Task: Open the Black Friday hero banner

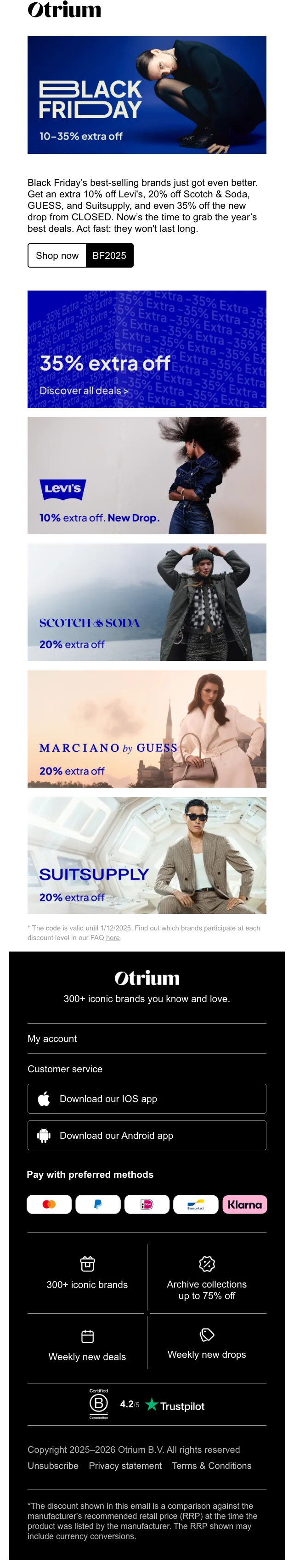Action: pyautogui.click(x=147, y=95)
